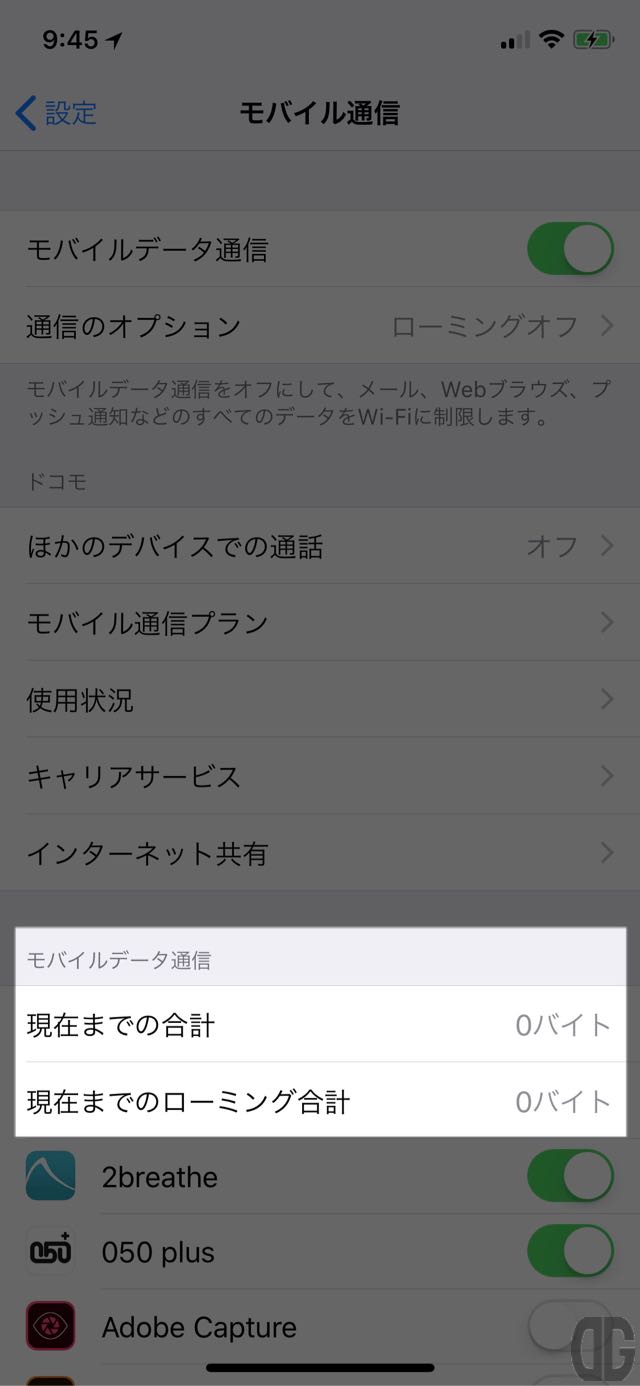The image size is (640, 1386).
Task: Enable mobile data for Adobe Capture
Action: click(570, 1328)
